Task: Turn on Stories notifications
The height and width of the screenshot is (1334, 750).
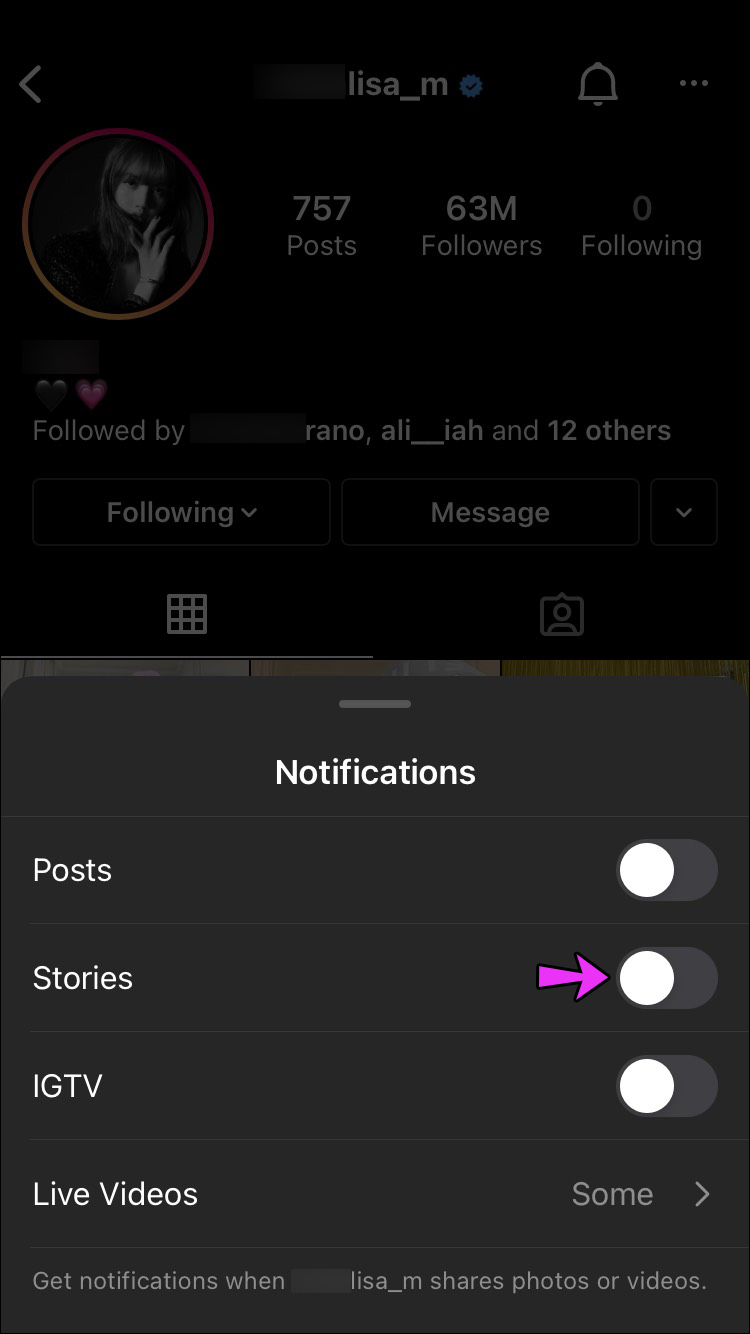Action: tap(667, 978)
